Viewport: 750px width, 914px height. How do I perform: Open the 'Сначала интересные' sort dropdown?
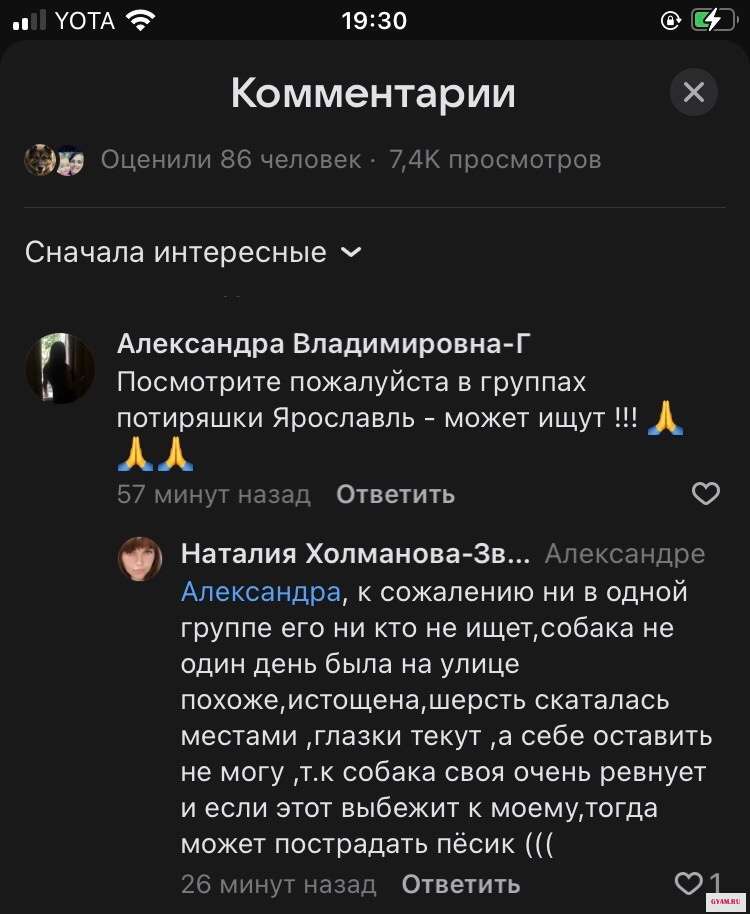(x=193, y=252)
